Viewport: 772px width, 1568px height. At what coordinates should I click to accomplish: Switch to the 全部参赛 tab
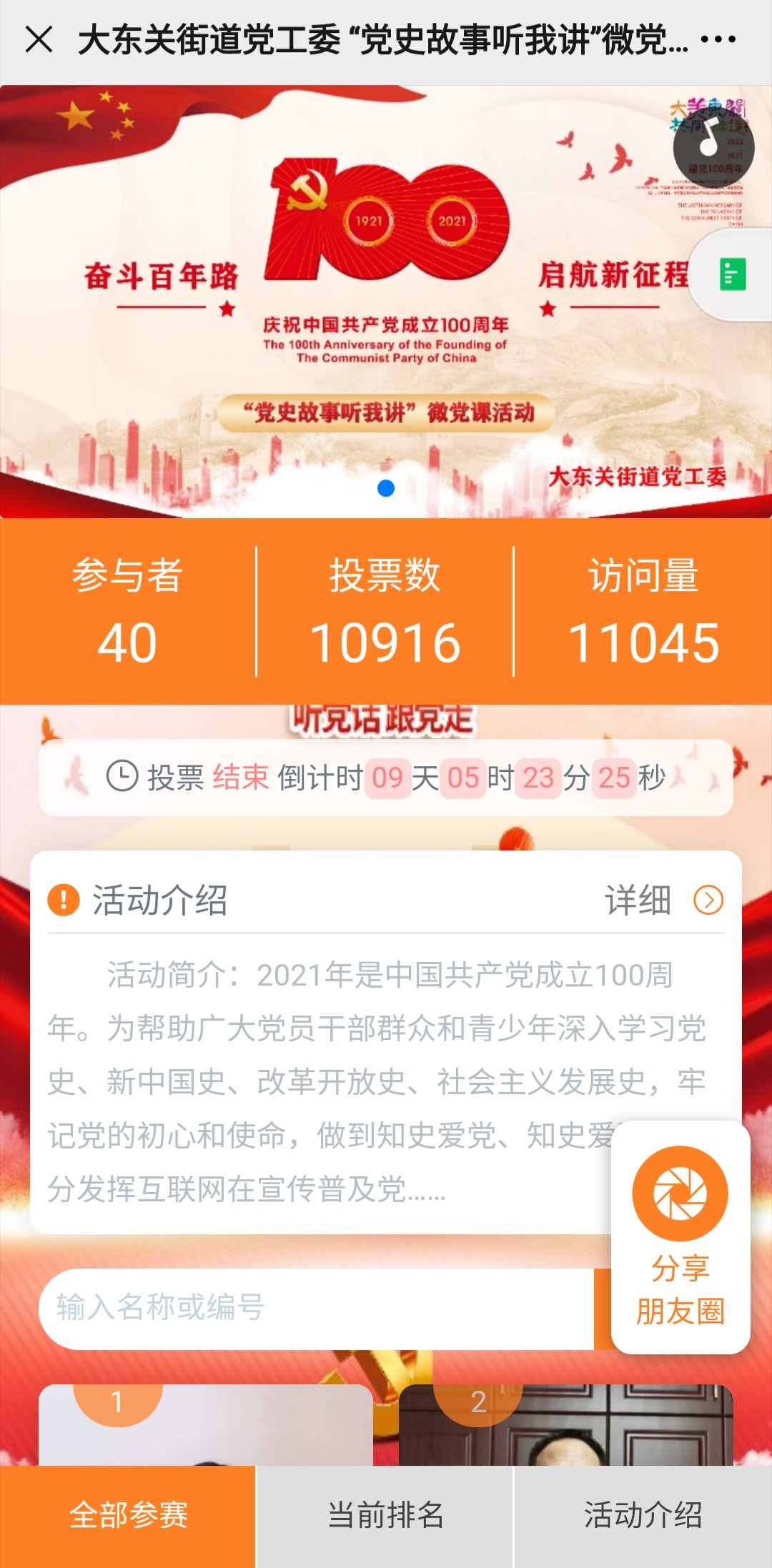128,1515
